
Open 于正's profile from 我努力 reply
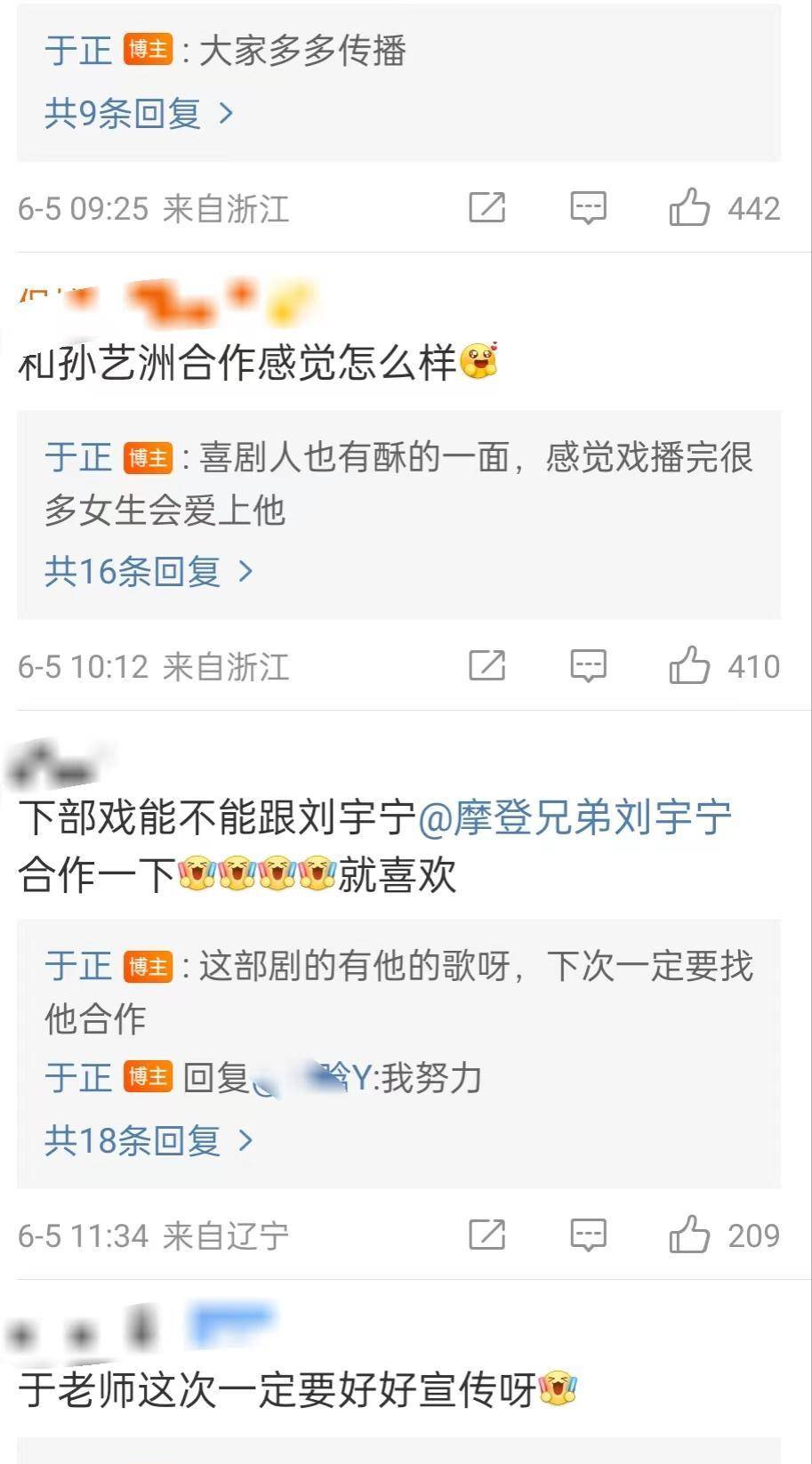(x=78, y=1078)
